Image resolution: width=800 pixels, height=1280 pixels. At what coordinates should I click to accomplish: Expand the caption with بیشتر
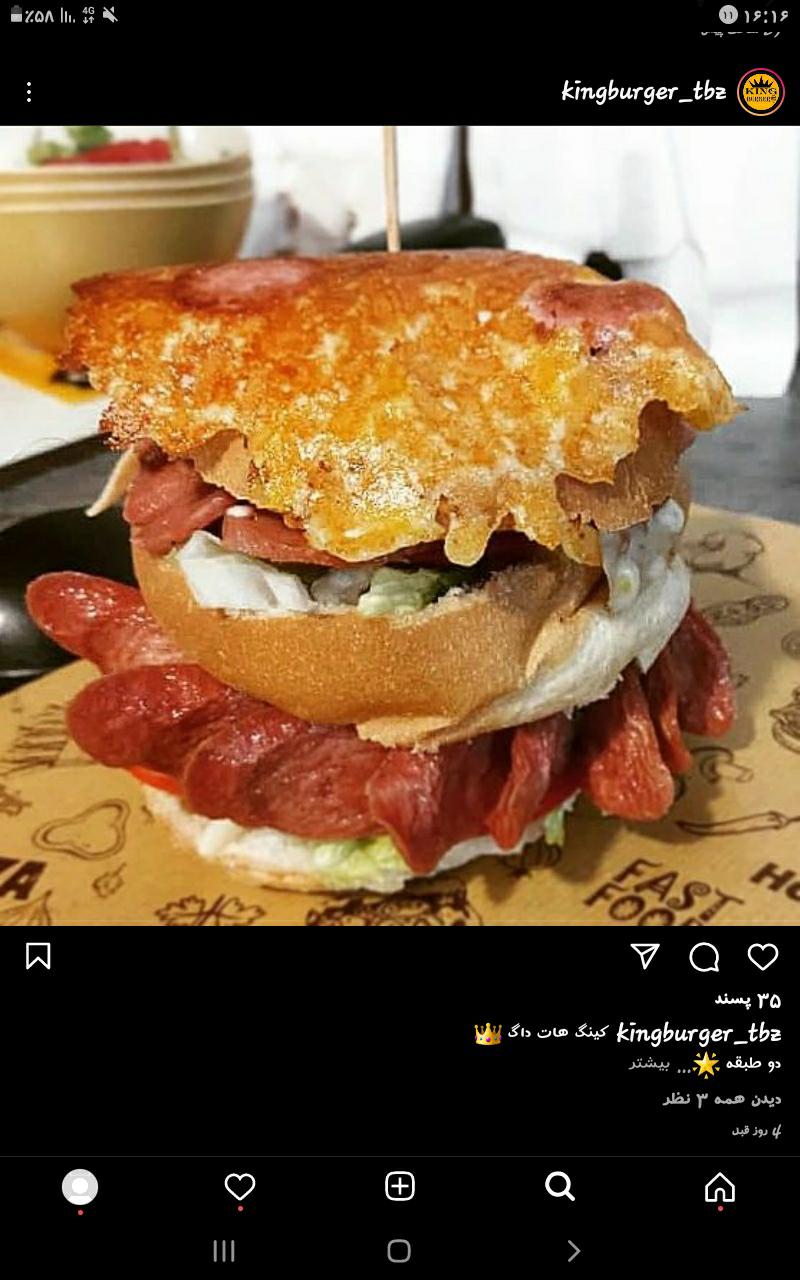648,1064
